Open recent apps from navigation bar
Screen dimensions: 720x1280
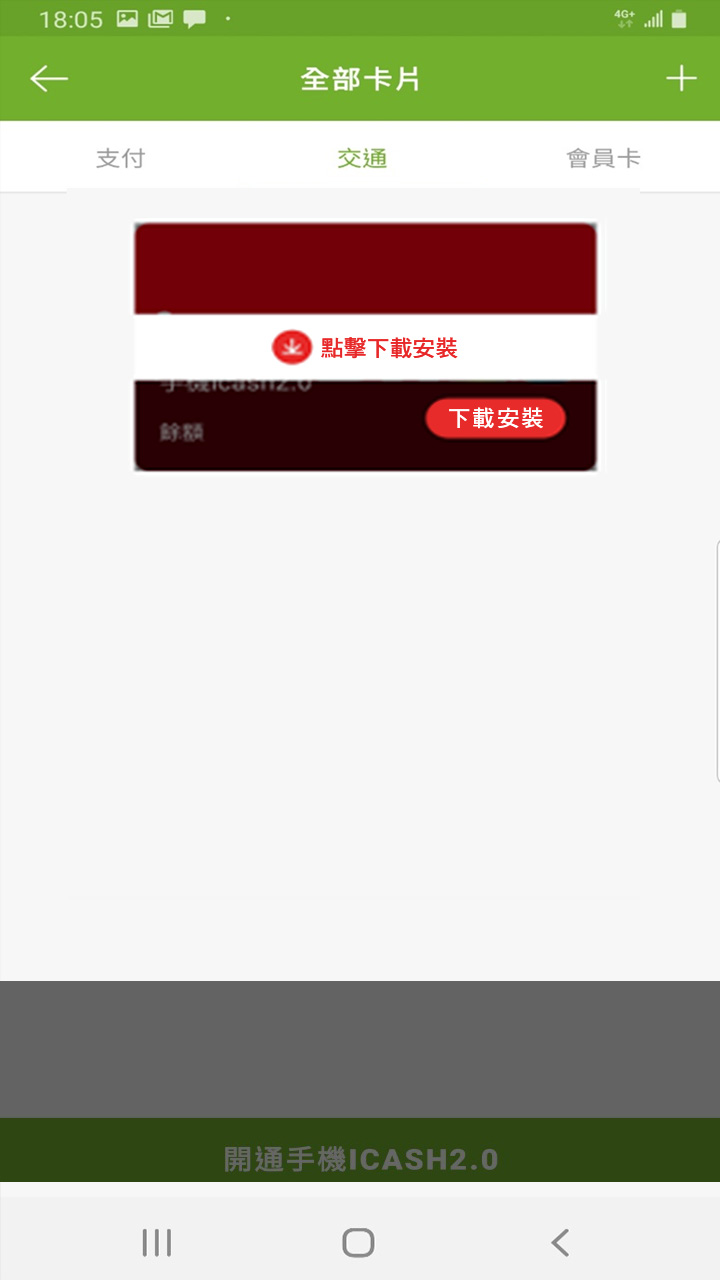[156, 1242]
